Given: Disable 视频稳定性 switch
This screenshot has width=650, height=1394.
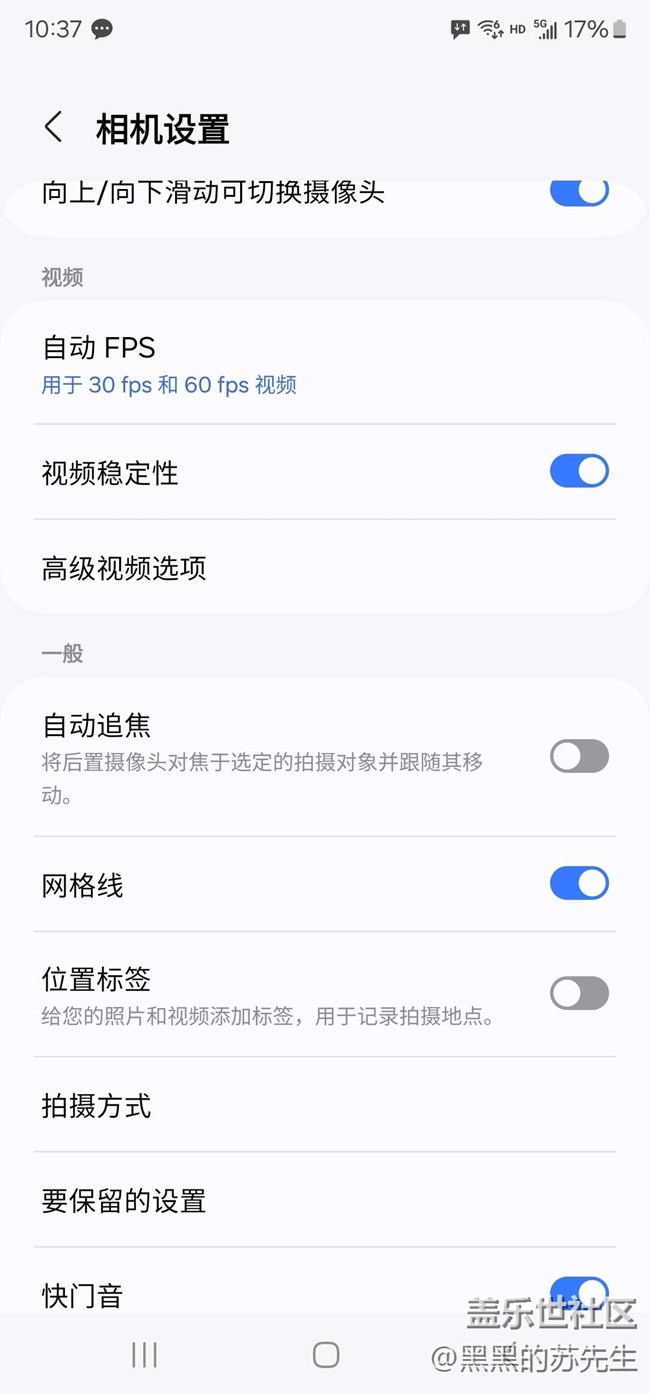Looking at the screenshot, I should tap(579, 471).
